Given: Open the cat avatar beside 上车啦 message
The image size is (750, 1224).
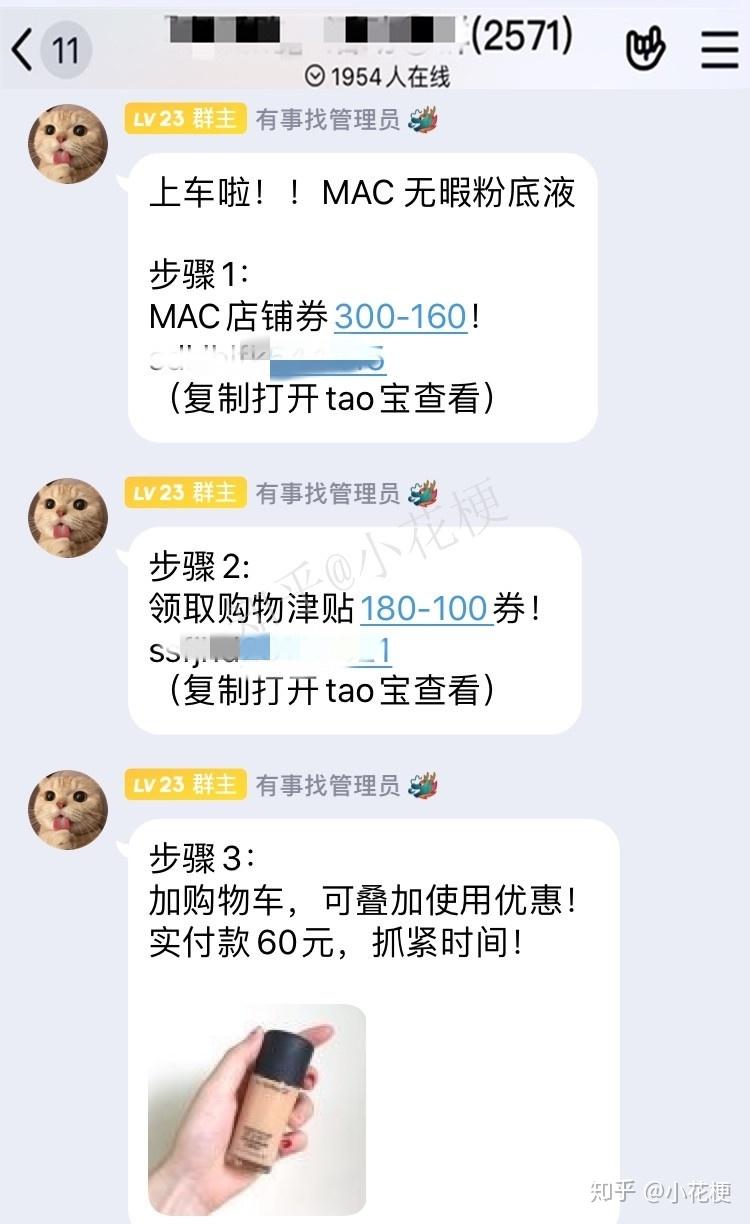Looking at the screenshot, I should click(67, 143).
